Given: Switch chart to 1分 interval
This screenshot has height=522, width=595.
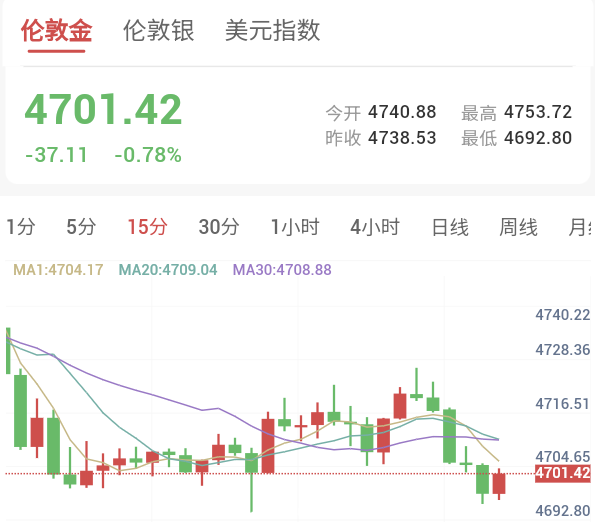Looking at the screenshot, I should 21,227.
